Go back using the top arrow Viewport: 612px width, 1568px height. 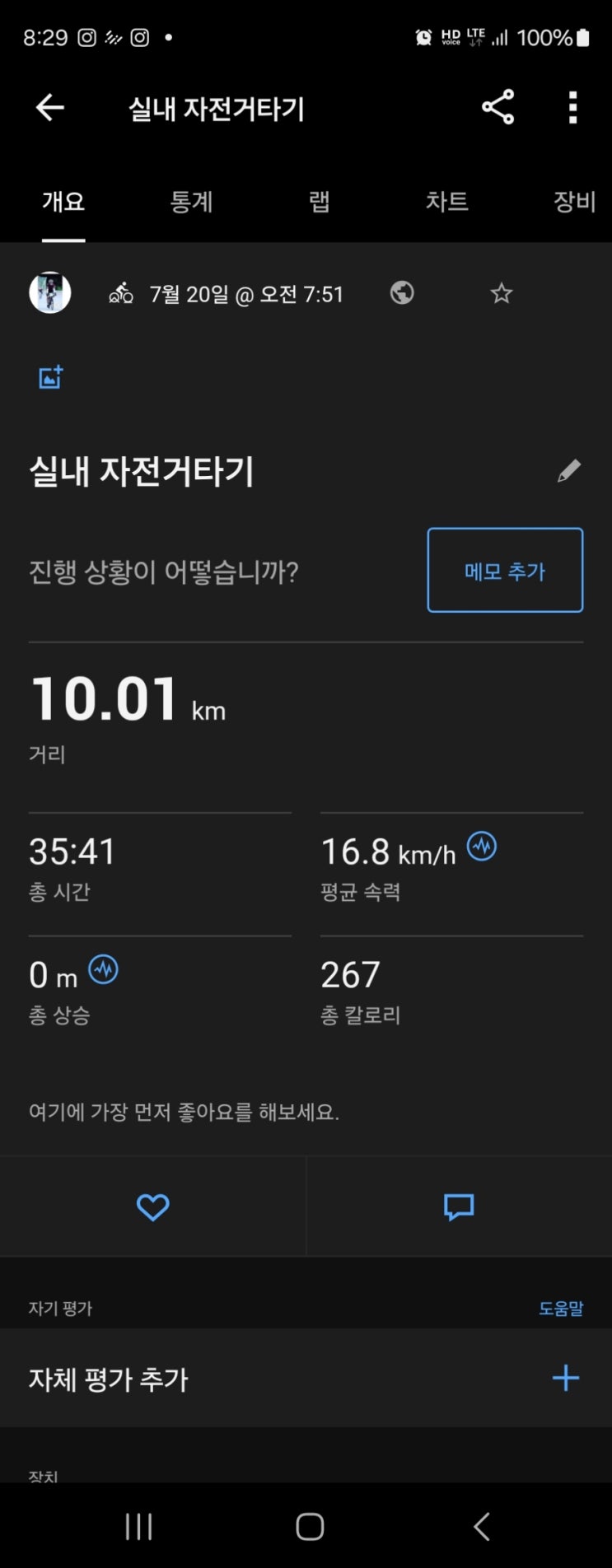click(x=50, y=107)
